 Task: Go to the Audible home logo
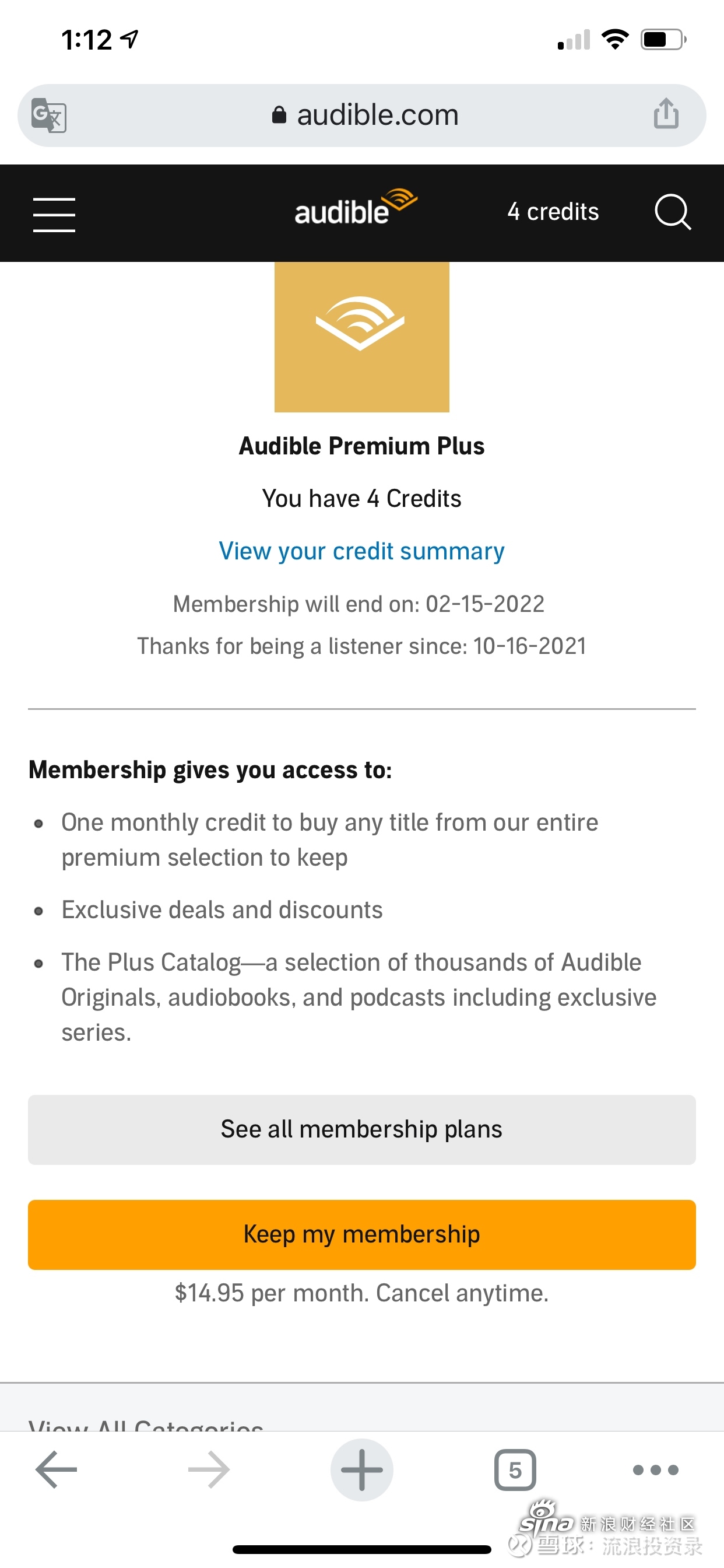tap(356, 207)
